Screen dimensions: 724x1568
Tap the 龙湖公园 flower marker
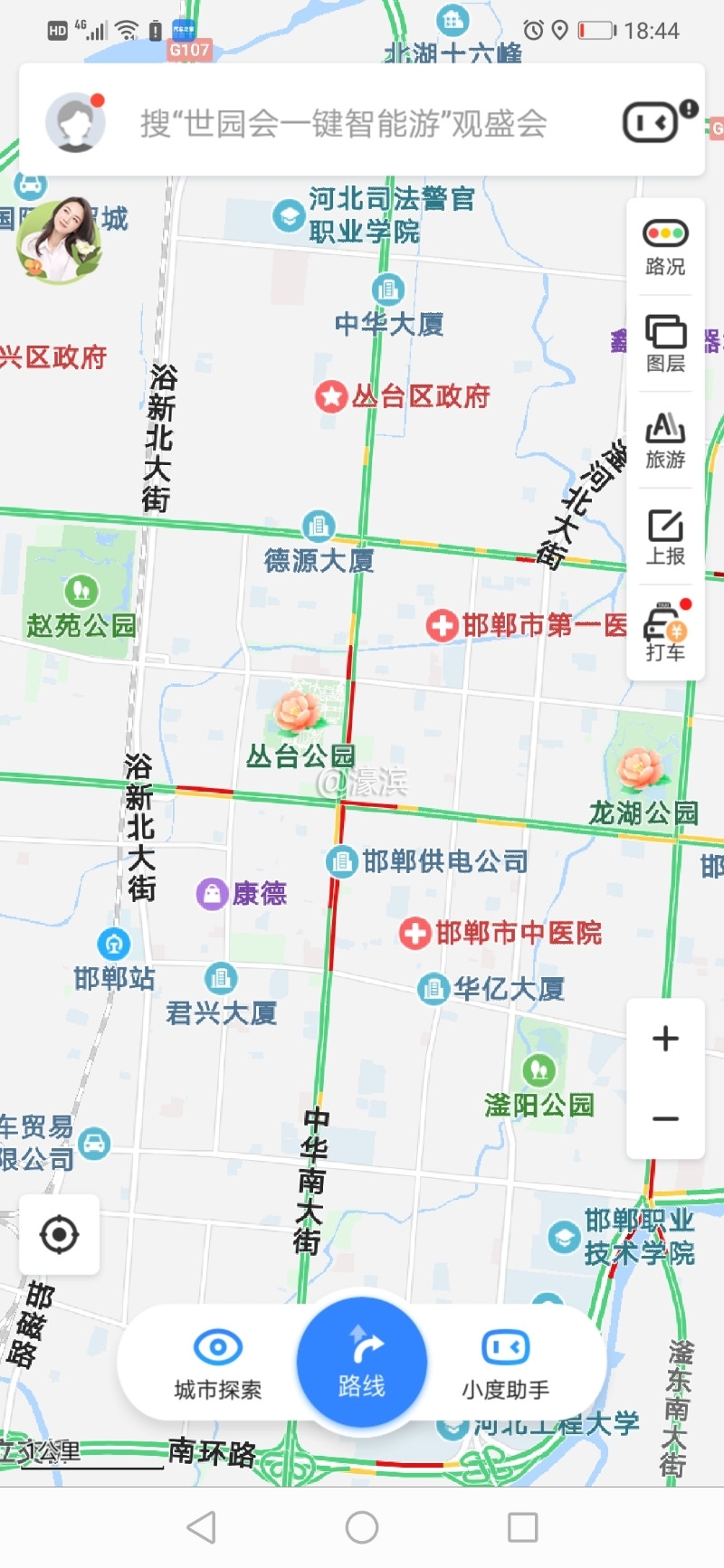[x=639, y=767]
